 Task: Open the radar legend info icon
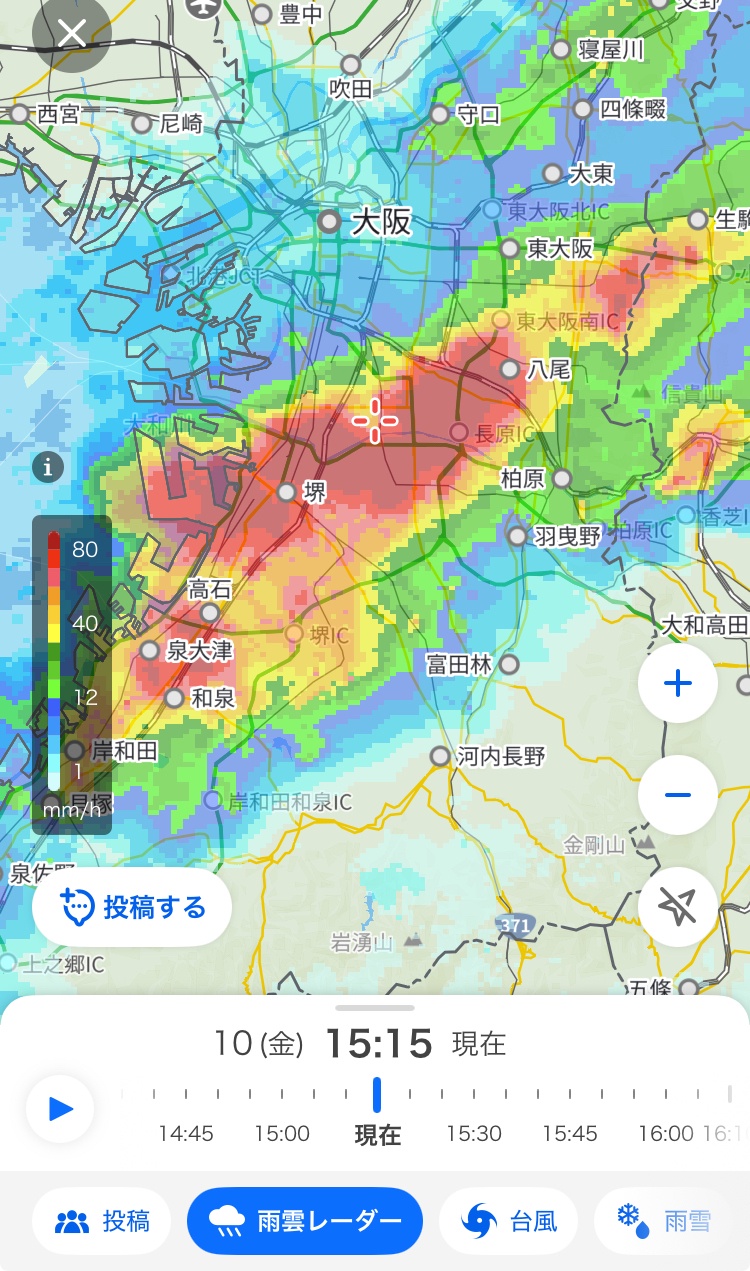48,467
